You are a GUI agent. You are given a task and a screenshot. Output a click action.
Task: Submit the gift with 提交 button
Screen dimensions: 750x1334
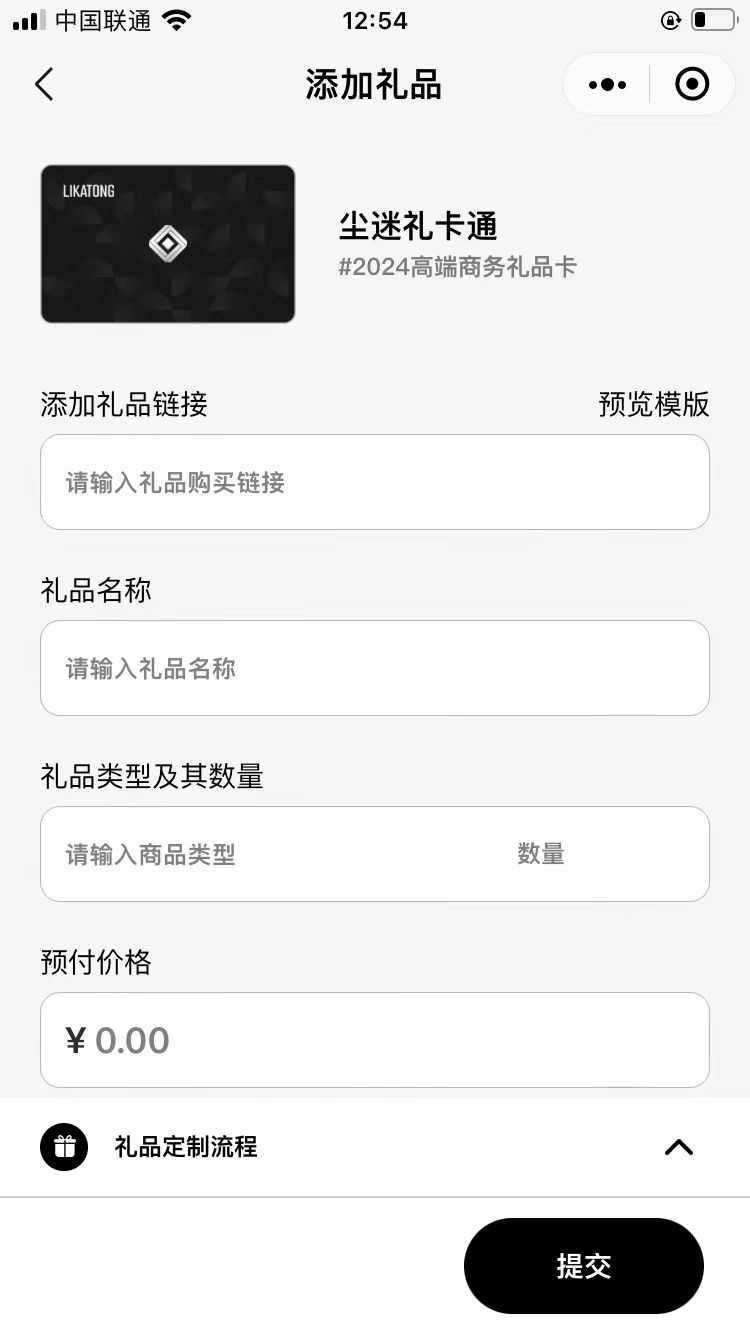(583, 1266)
